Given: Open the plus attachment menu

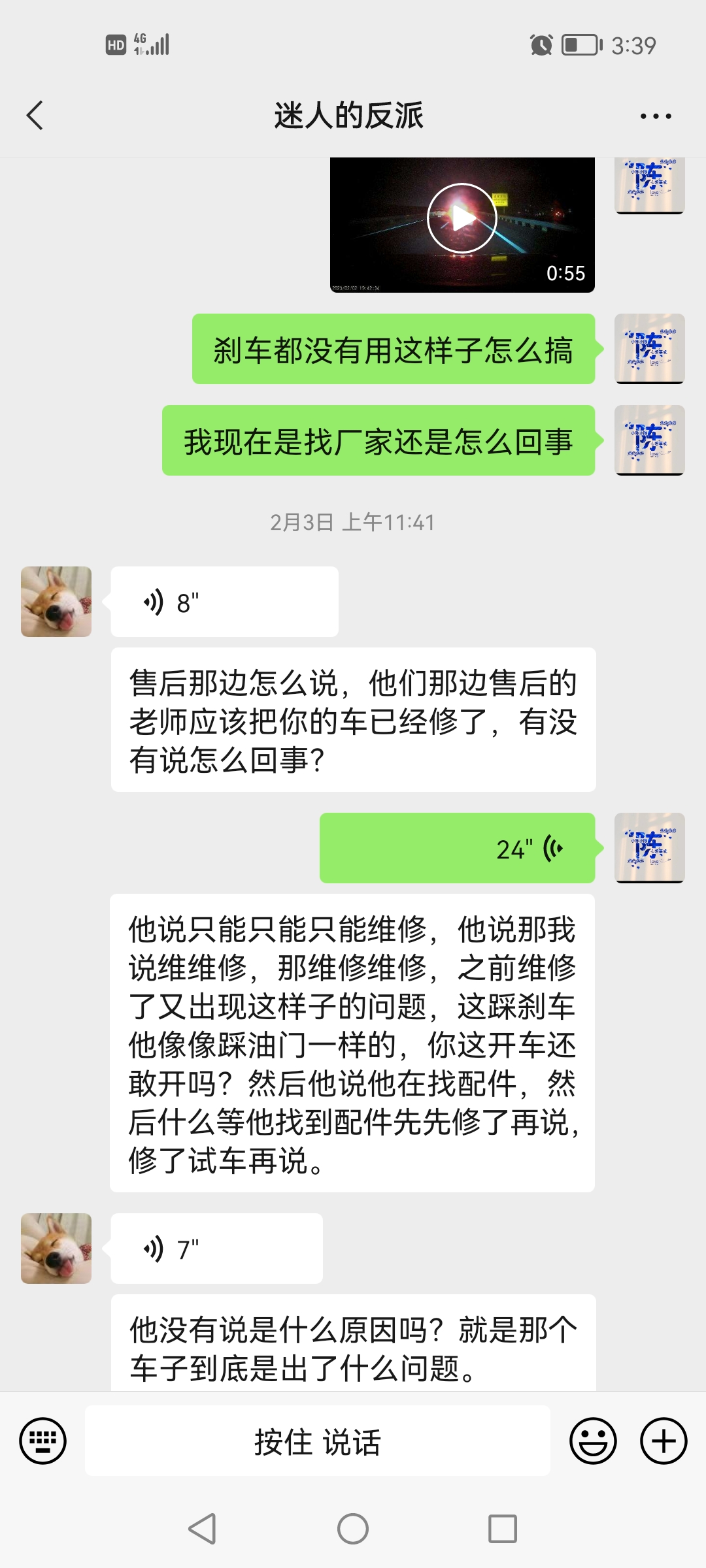Looking at the screenshot, I should pyautogui.click(x=664, y=1441).
